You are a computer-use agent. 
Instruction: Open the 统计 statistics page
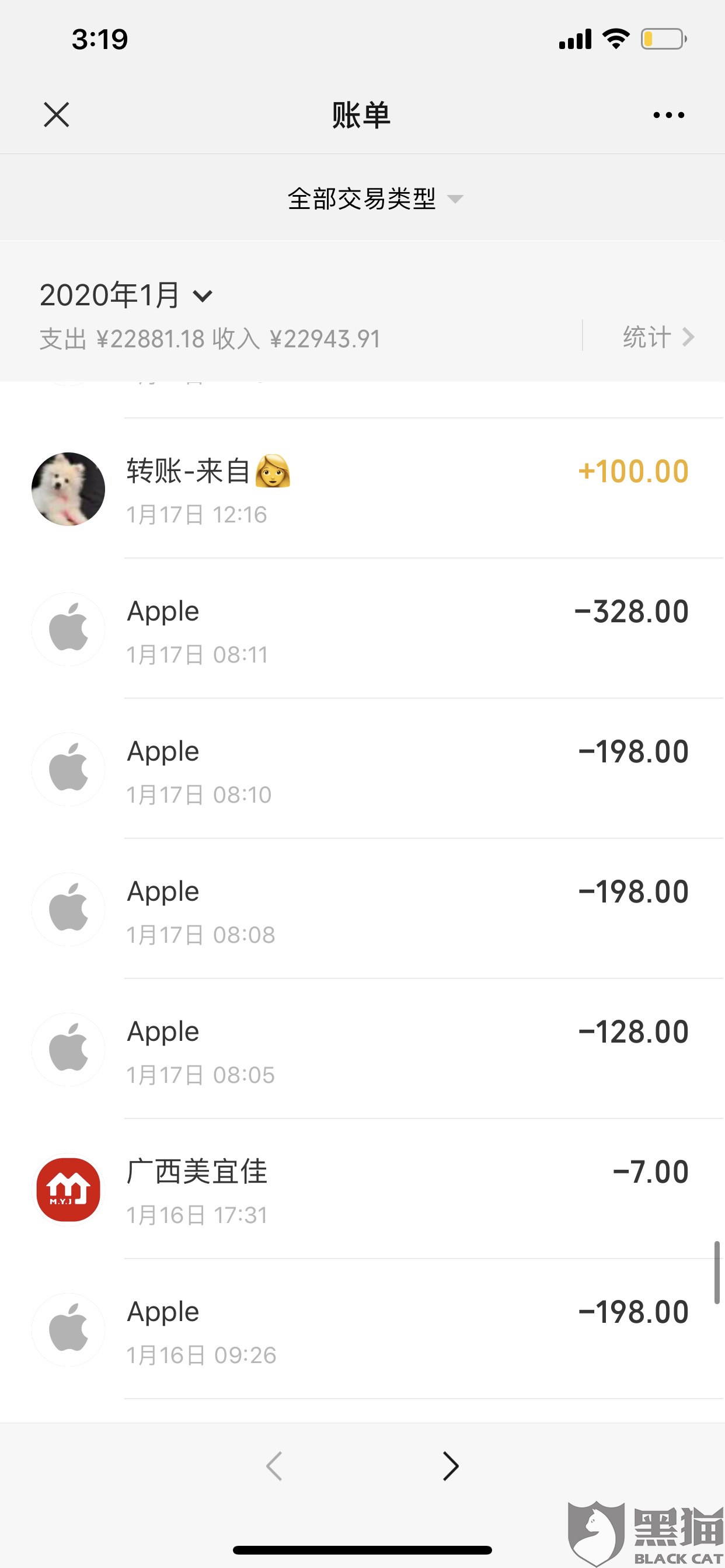point(657,337)
